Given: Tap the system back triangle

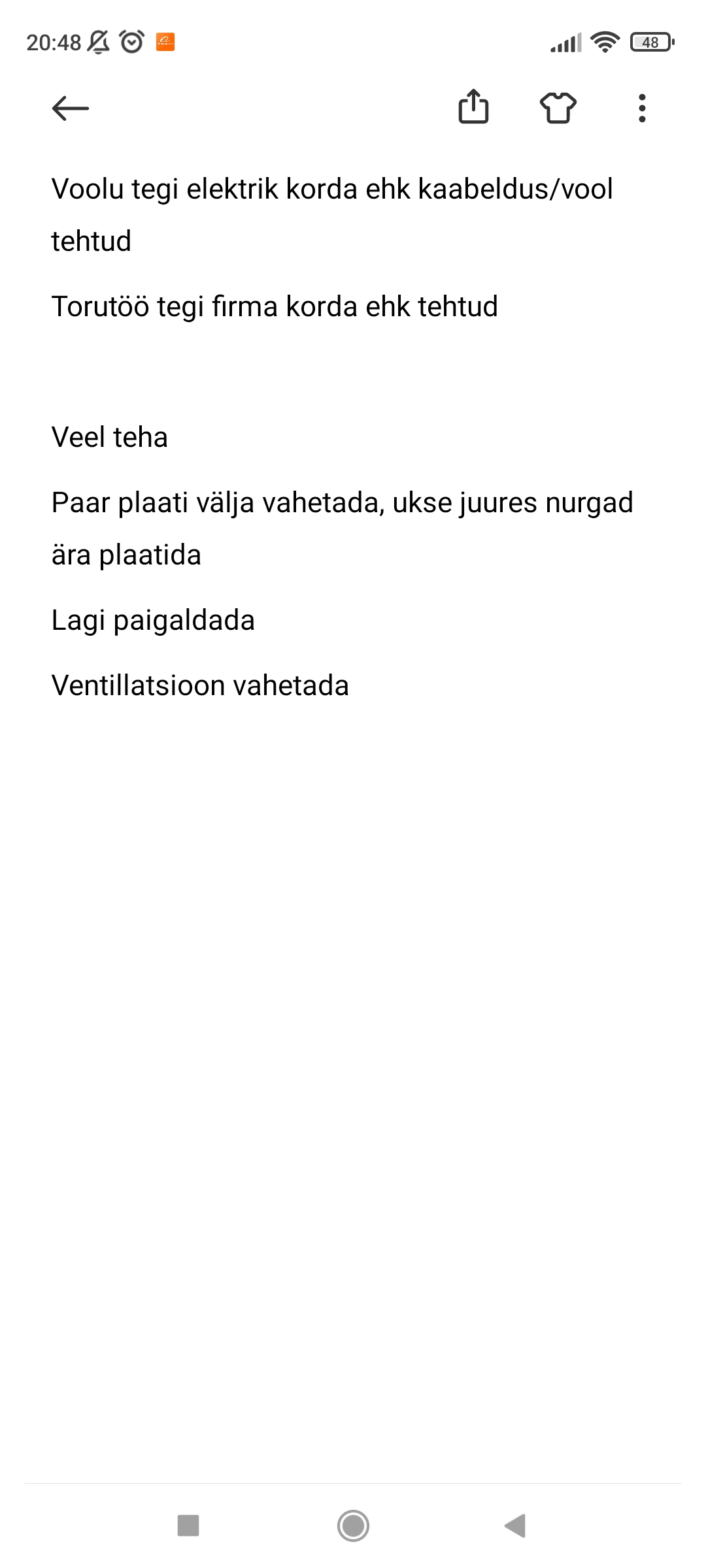Looking at the screenshot, I should tap(516, 1526).
